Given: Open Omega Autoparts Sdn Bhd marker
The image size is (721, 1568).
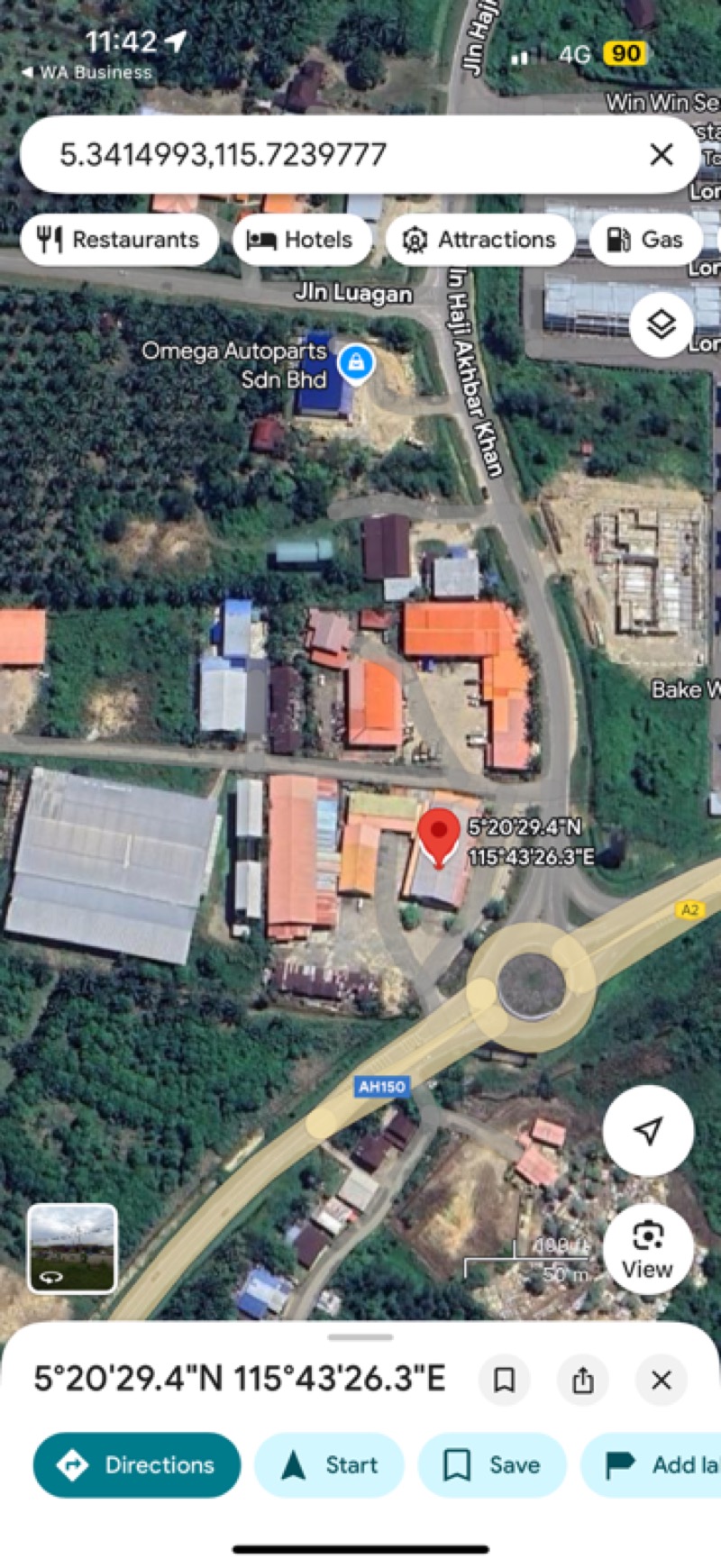Looking at the screenshot, I should [357, 363].
